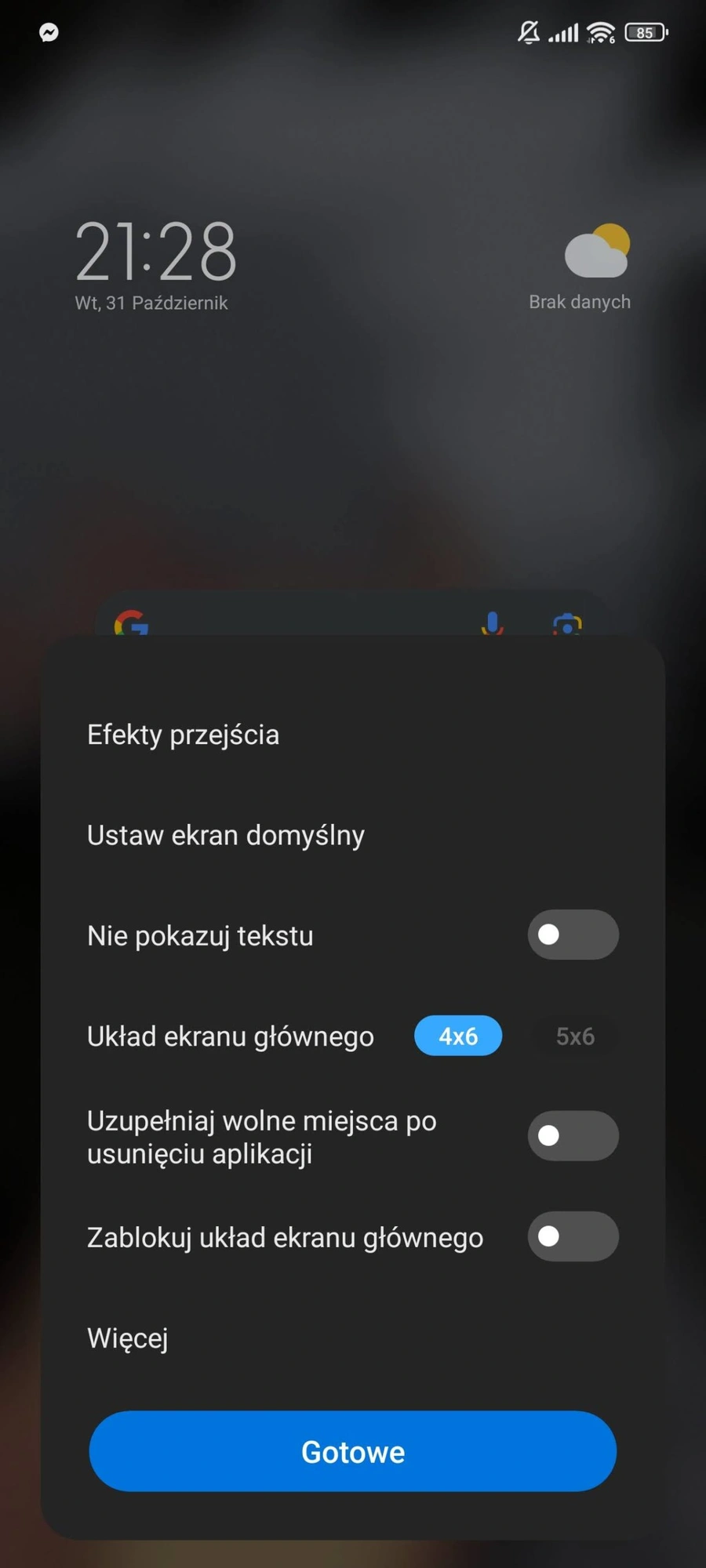Toggle Nie pokazuj tekstu switch

tap(573, 935)
